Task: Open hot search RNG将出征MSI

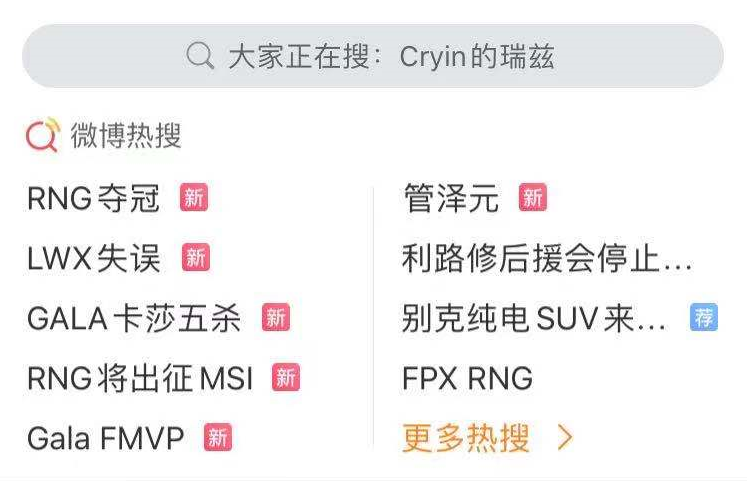Action: click(140, 378)
